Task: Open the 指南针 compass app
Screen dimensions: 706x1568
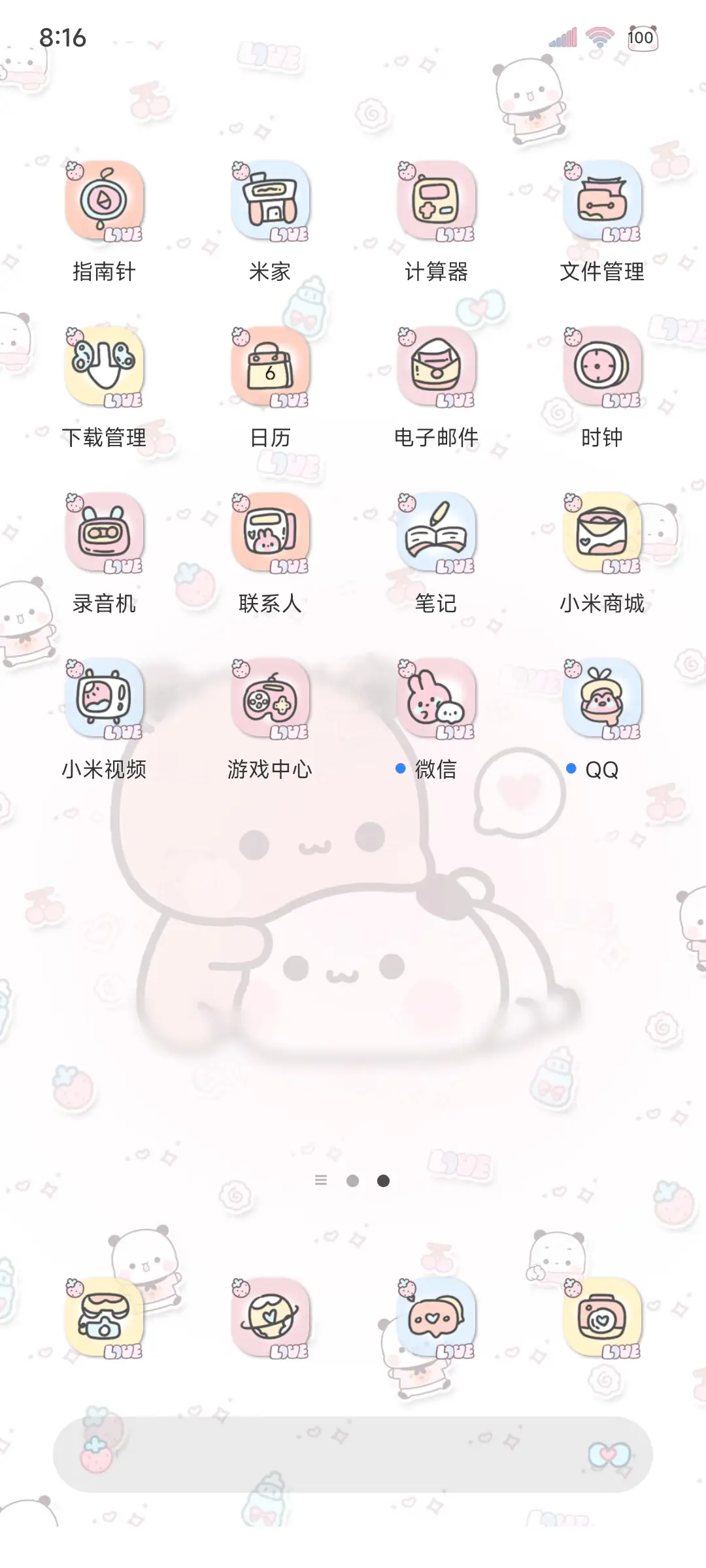Action: point(105,203)
